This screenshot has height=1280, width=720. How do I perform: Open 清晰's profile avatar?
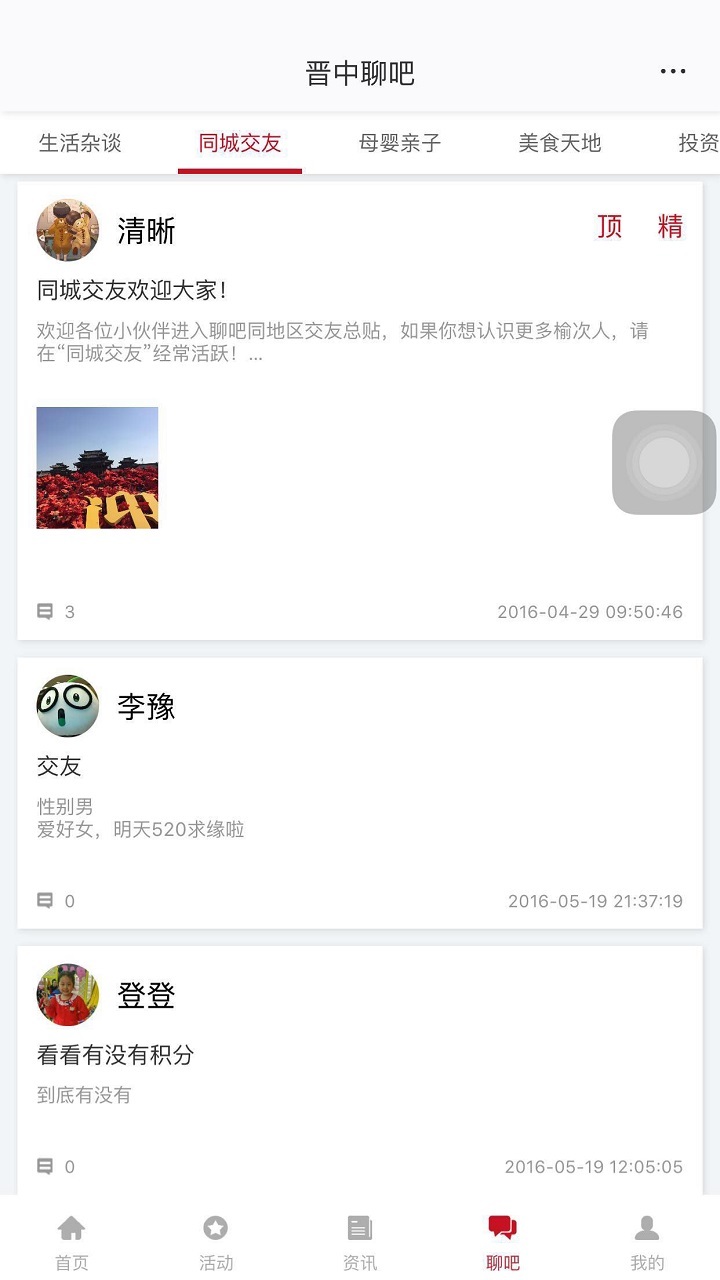click(68, 230)
